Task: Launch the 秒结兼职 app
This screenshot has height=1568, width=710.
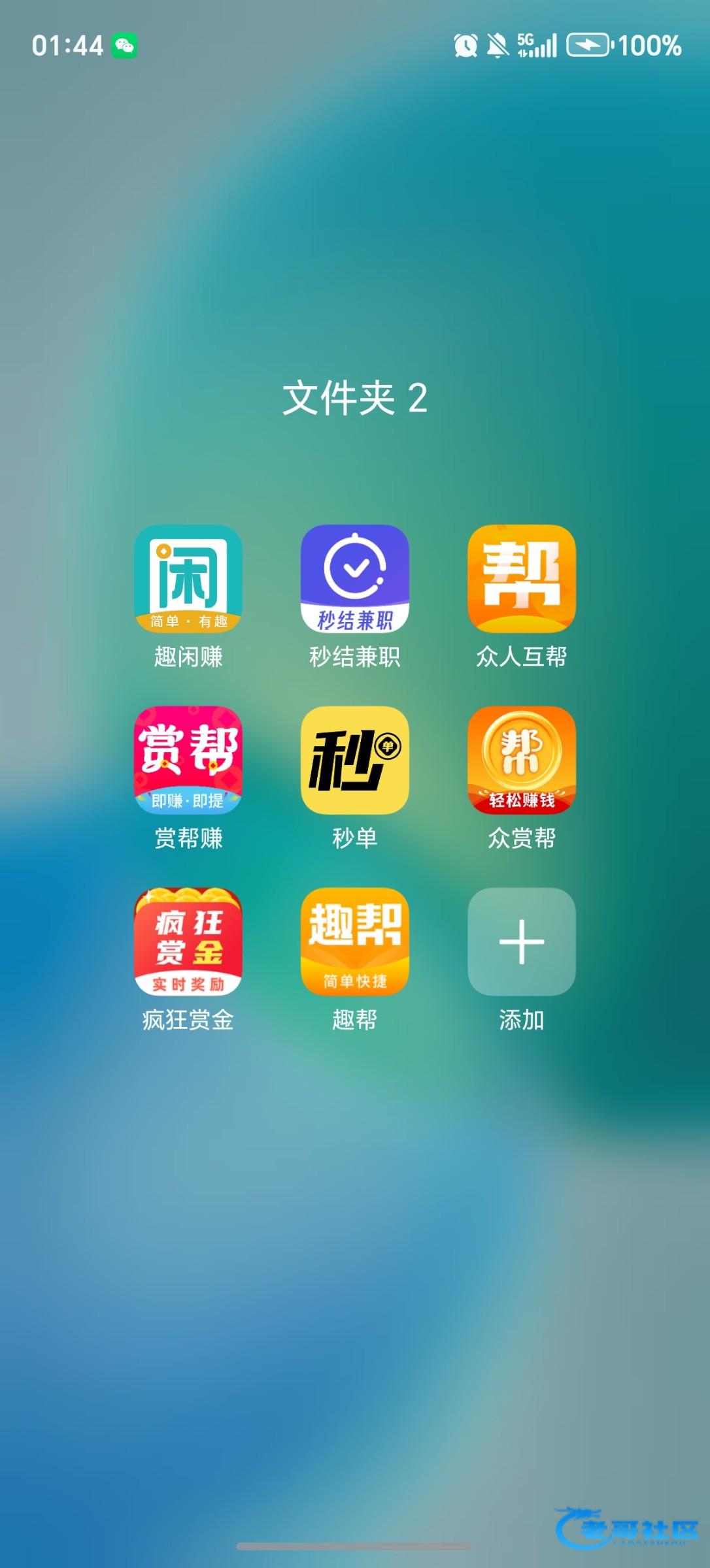Action: tap(354, 579)
